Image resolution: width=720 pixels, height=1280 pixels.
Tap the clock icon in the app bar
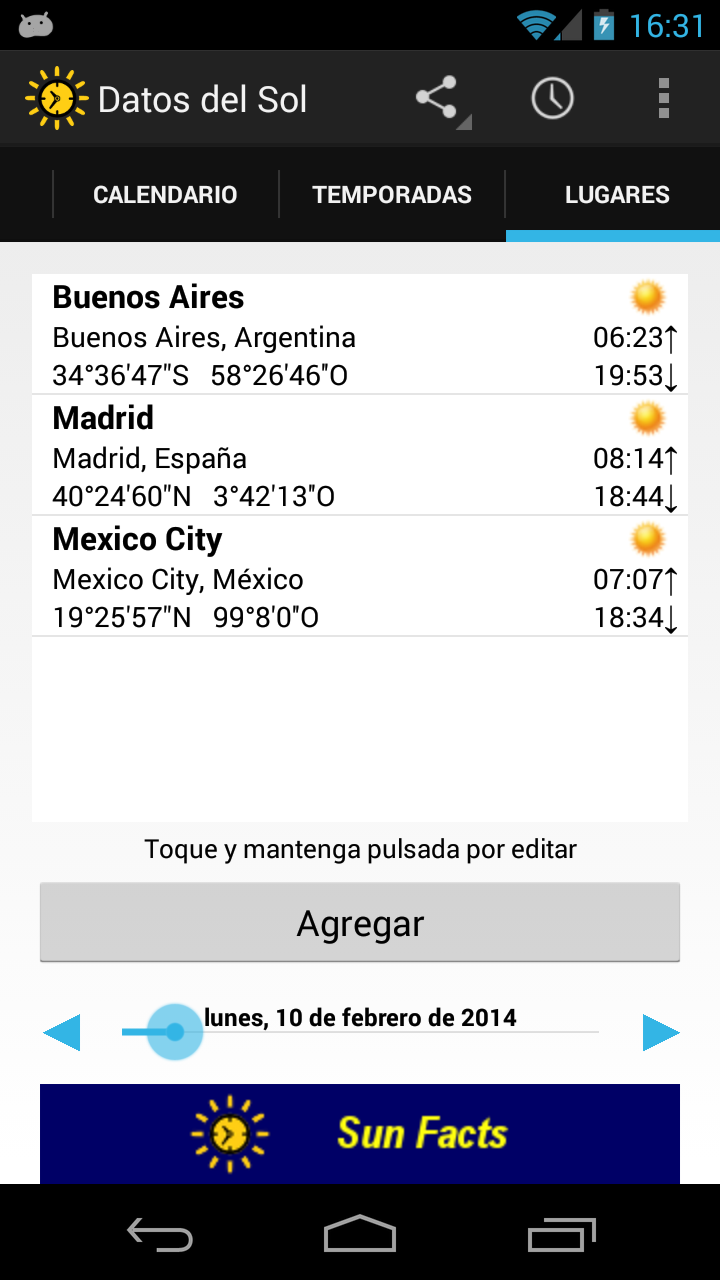(552, 99)
